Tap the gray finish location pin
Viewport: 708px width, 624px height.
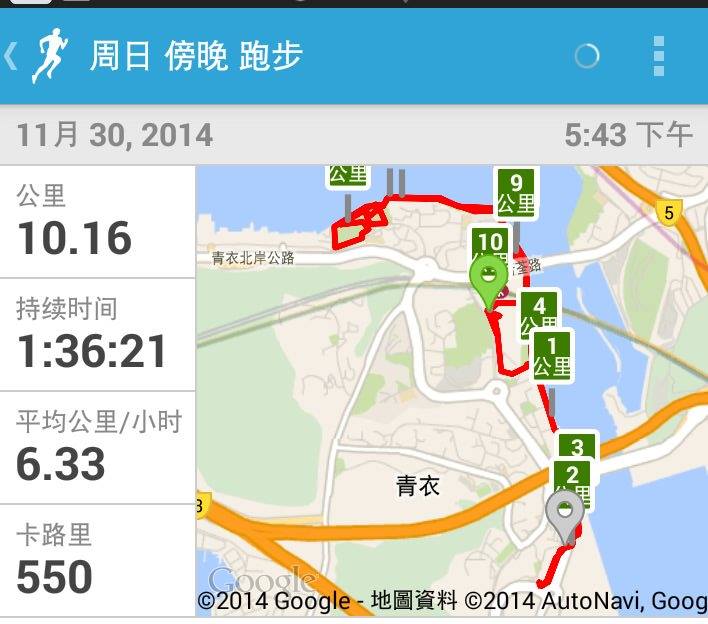click(565, 517)
